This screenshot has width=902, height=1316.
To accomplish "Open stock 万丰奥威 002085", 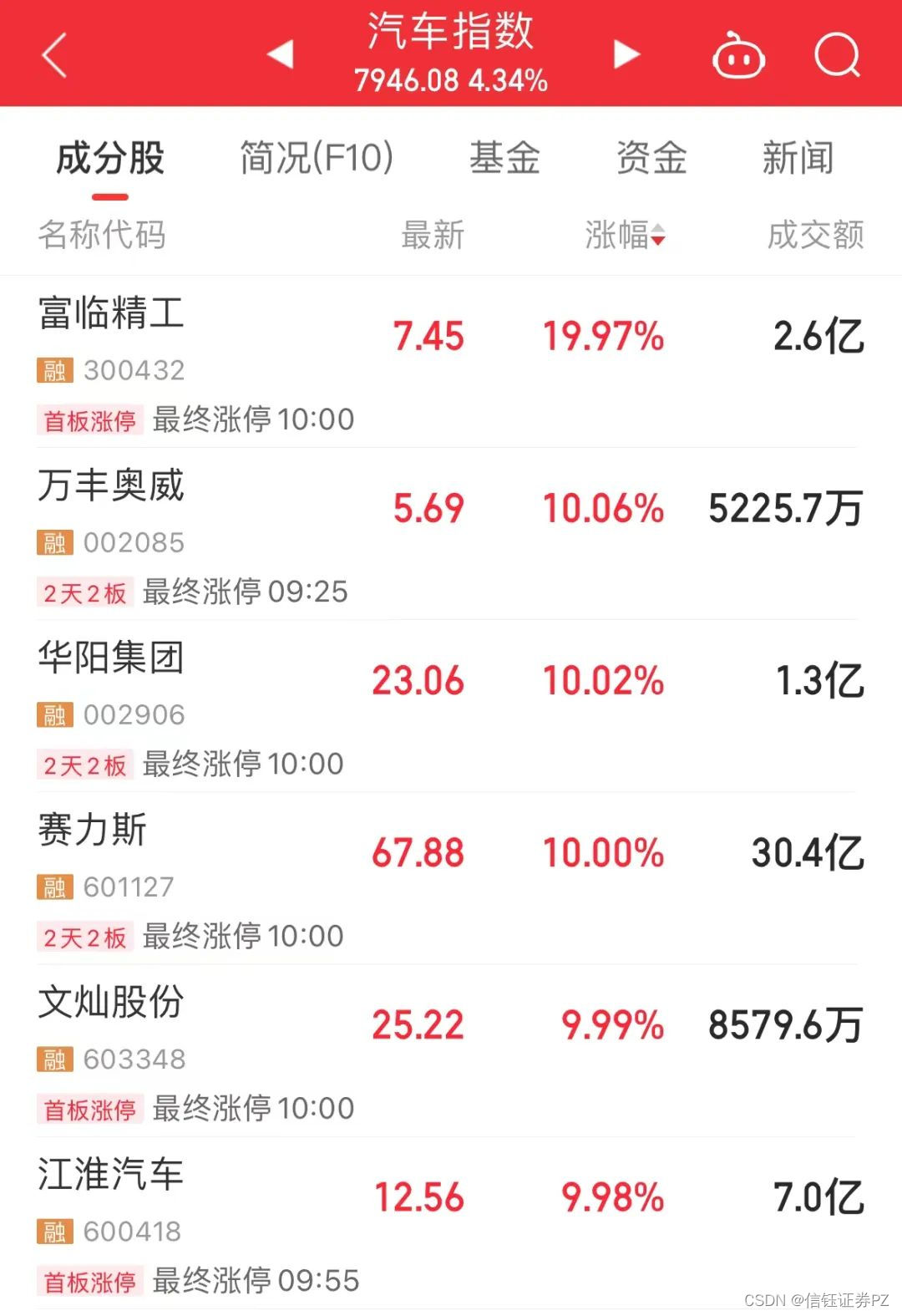I will pyautogui.click(x=451, y=534).
